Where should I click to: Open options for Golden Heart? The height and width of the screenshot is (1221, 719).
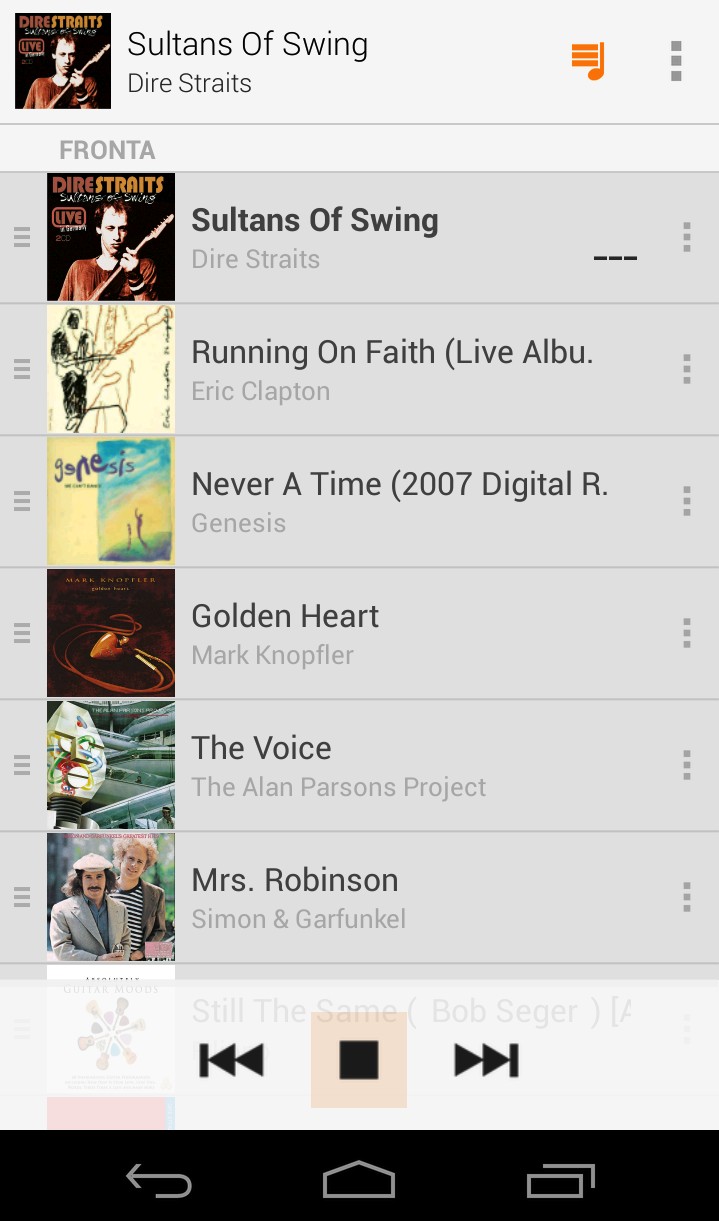pyautogui.click(x=686, y=633)
